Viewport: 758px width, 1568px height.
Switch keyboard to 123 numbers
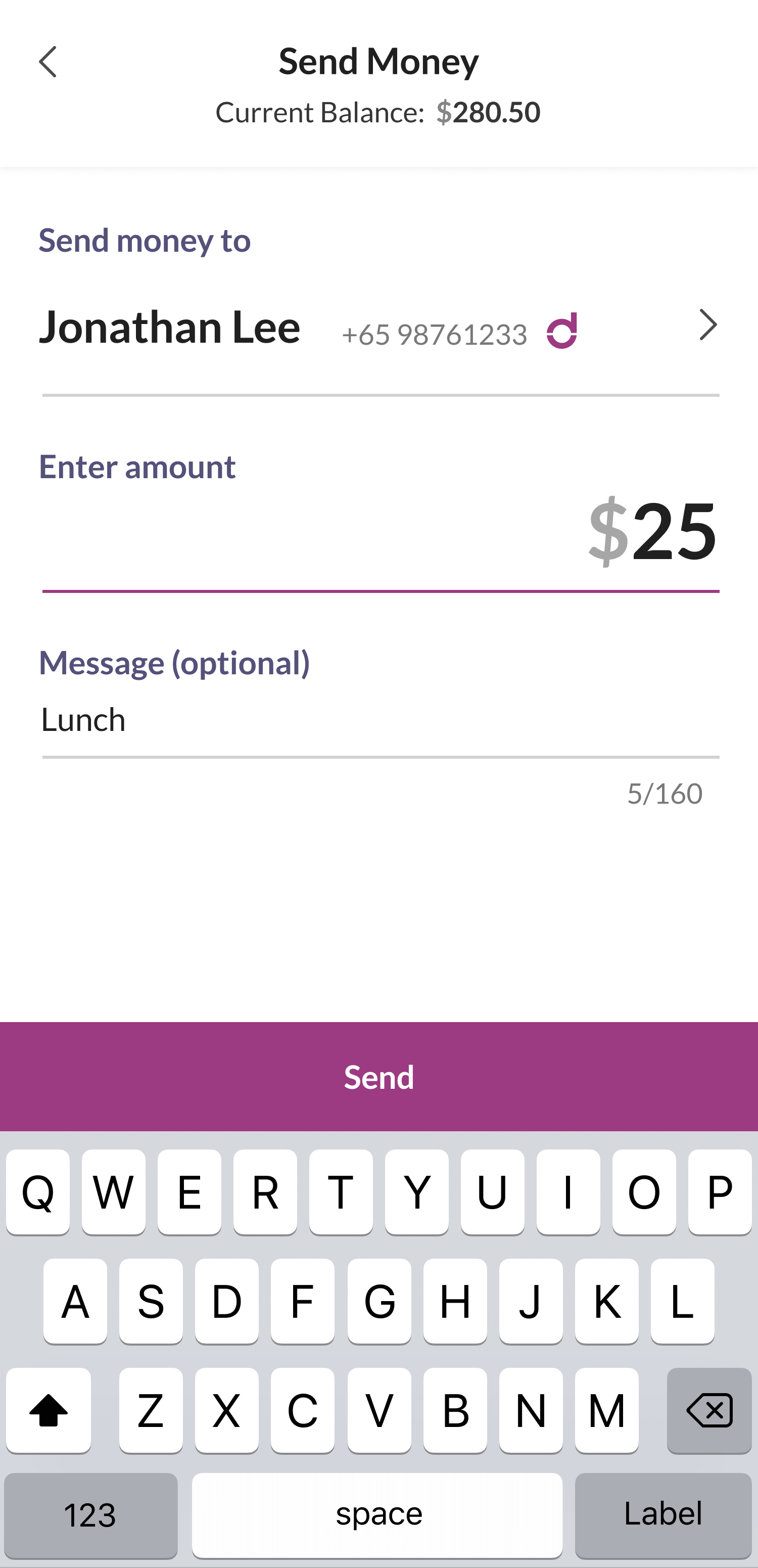90,1514
